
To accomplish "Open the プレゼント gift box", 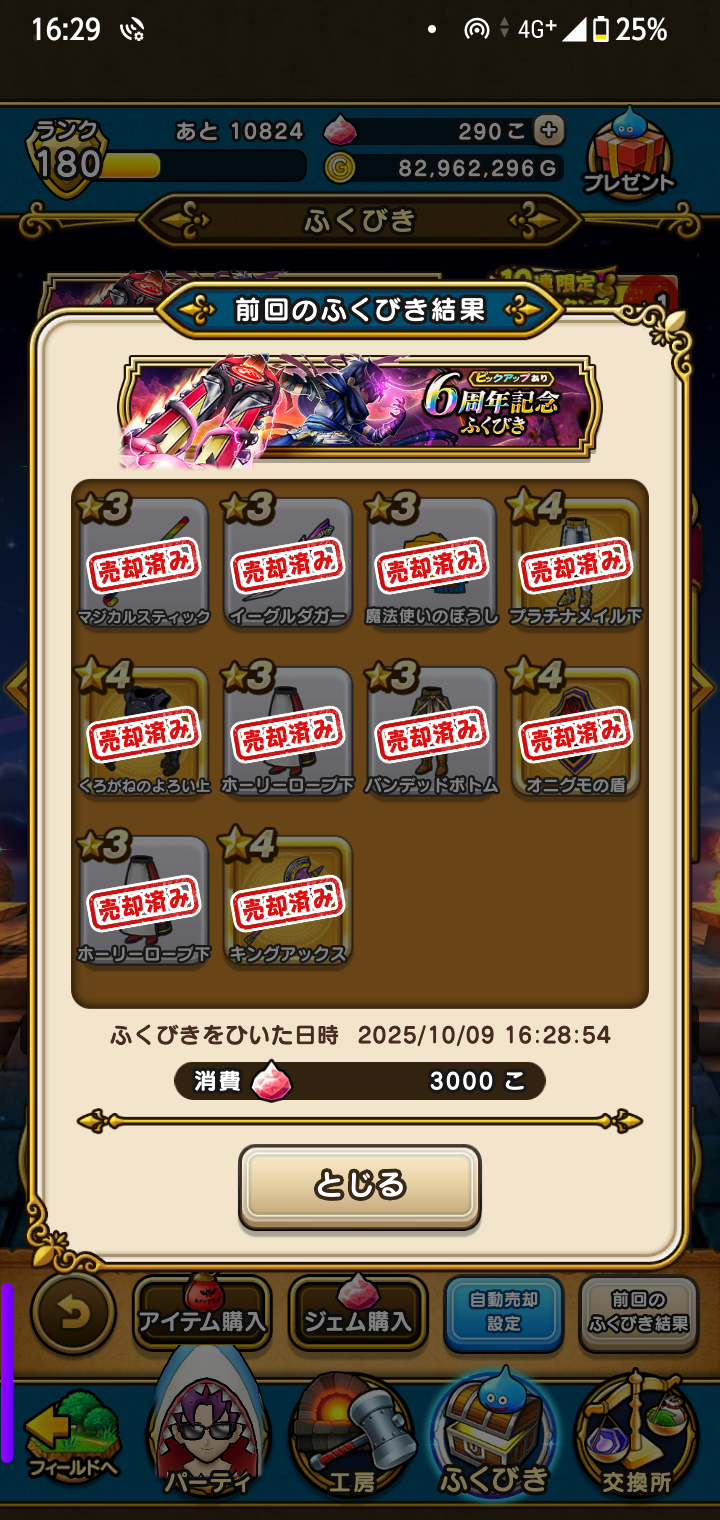I will coord(630,155).
